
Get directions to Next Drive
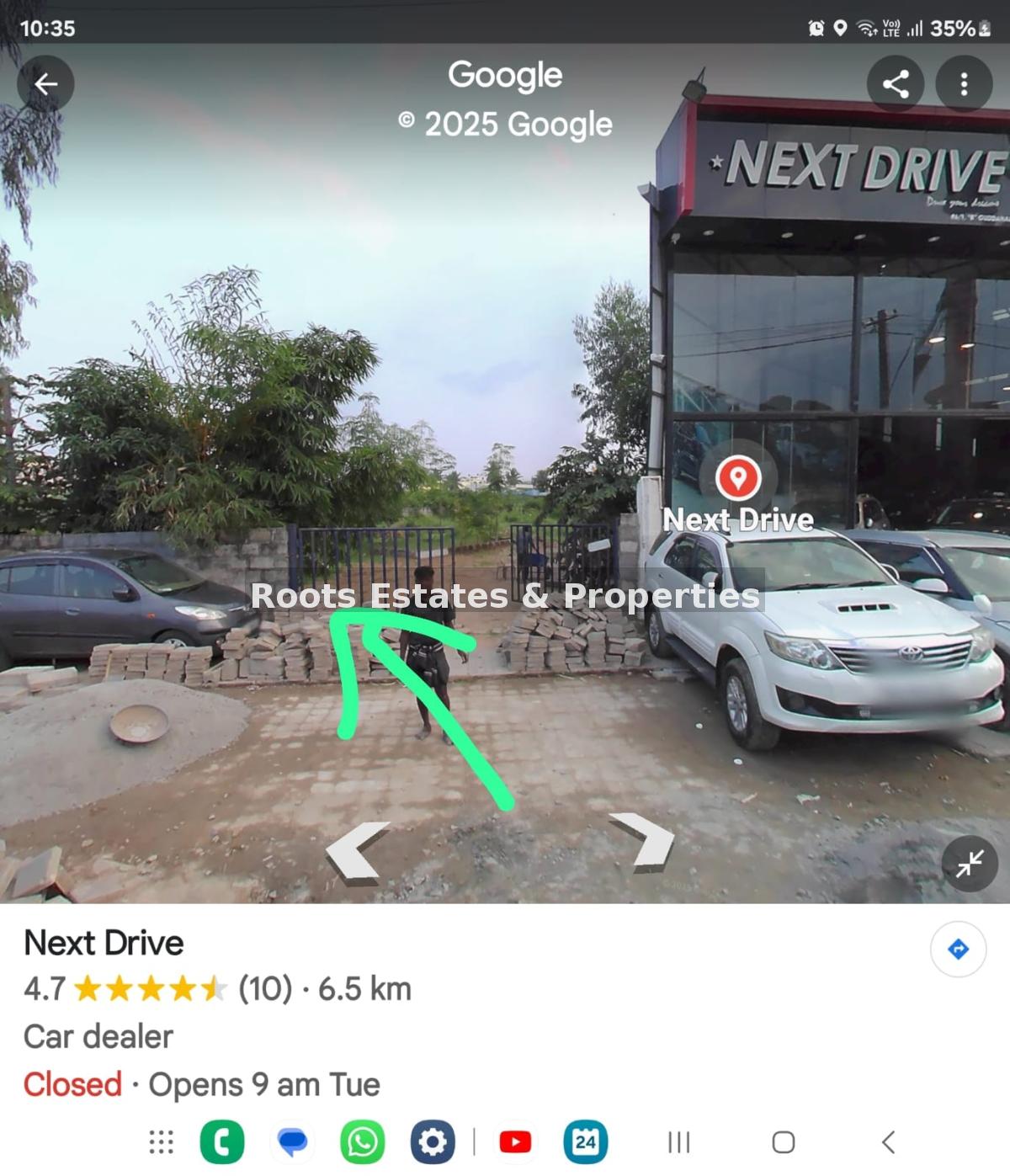[x=958, y=950]
